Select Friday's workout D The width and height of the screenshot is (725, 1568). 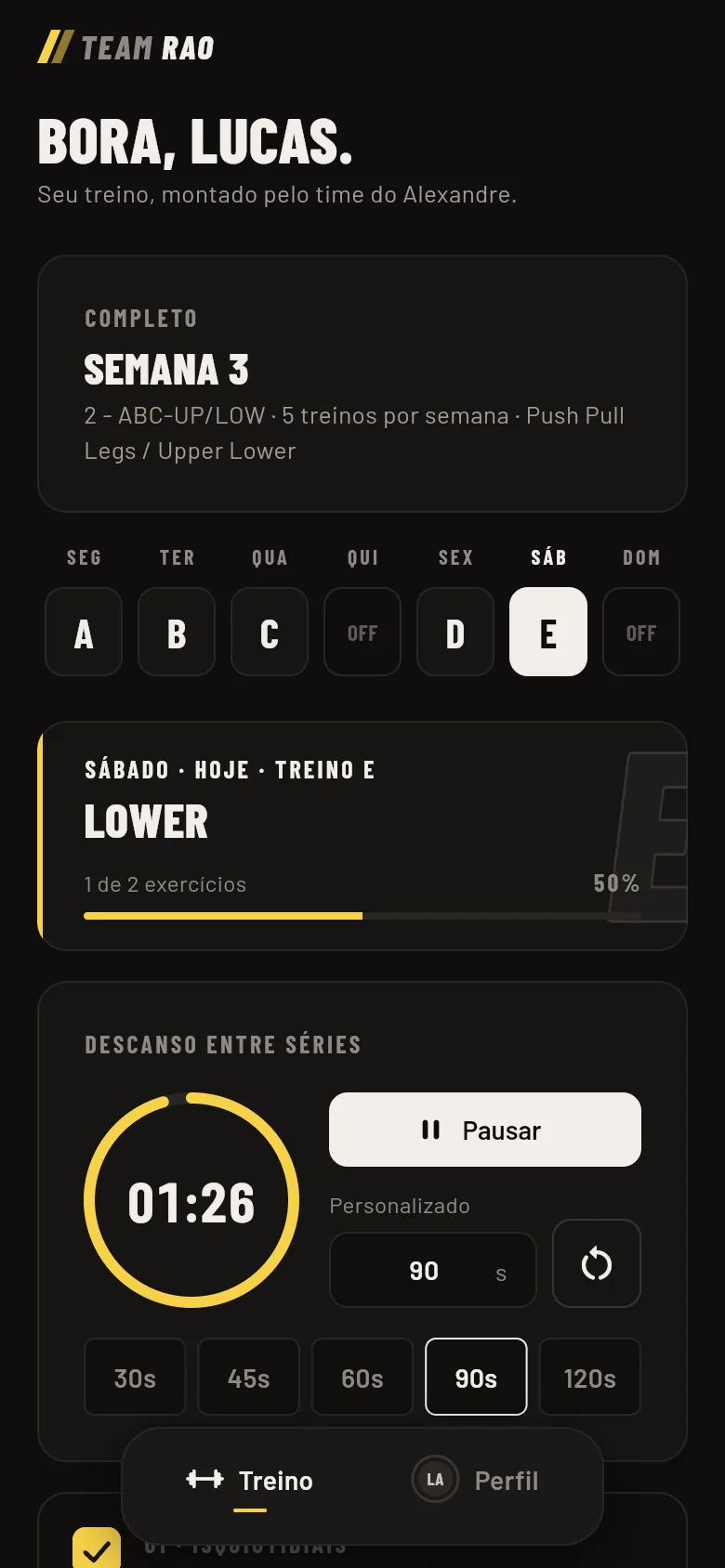455,632
